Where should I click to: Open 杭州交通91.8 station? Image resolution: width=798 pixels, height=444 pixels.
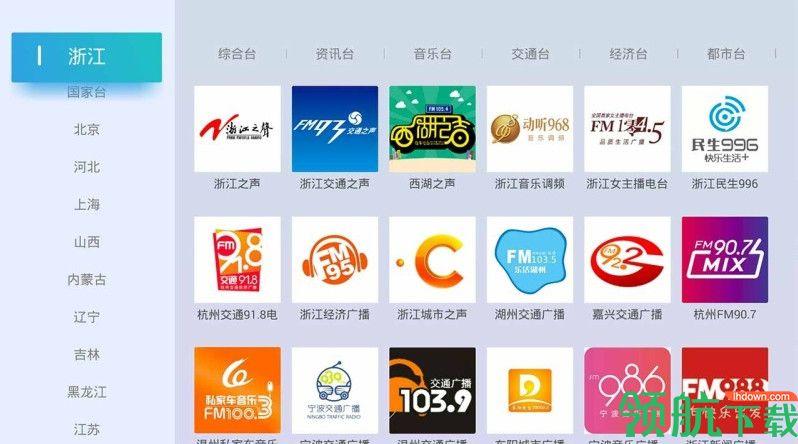pyautogui.click(x=237, y=260)
